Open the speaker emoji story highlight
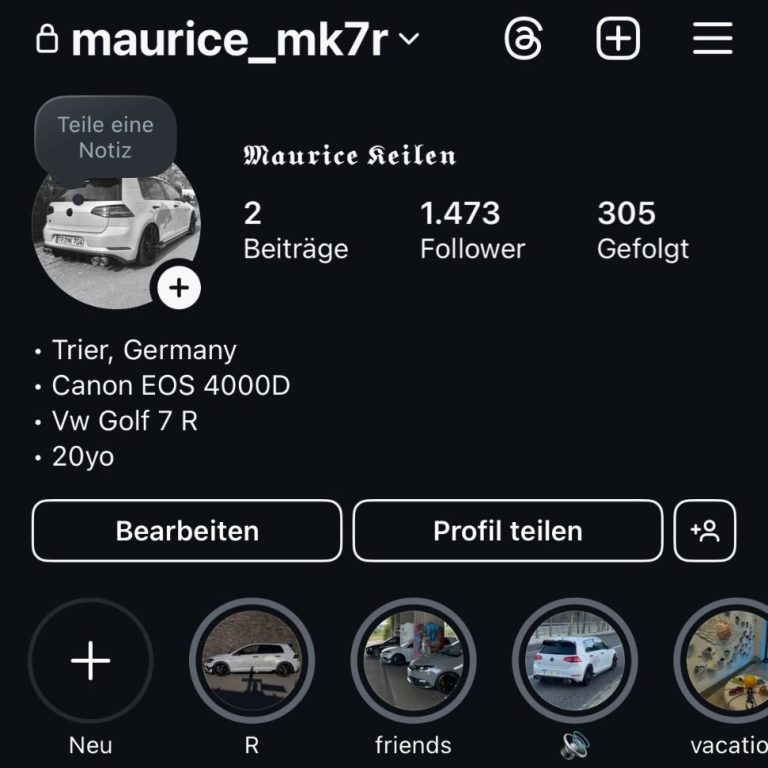The width and height of the screenshot is (768, 768). coord(574,661)
